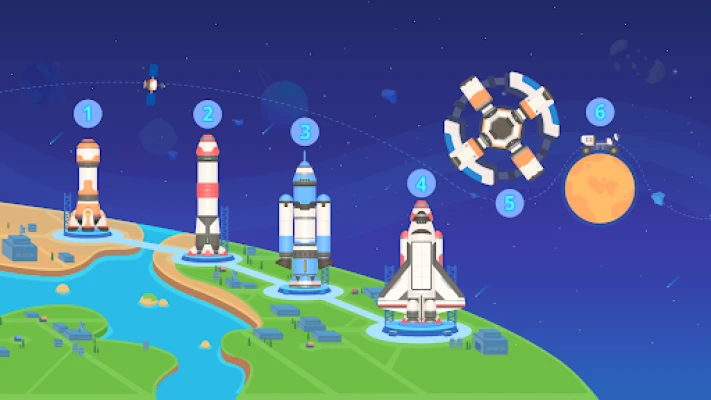Screen dimensions: 711x400
Task: Open level 3 blue booster rocket
Action: coord(303,218)
